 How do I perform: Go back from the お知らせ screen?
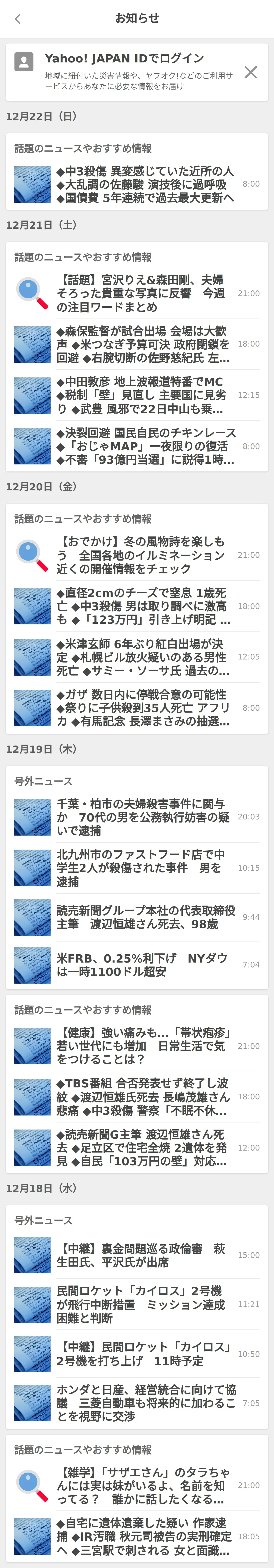tap(18, 19)
